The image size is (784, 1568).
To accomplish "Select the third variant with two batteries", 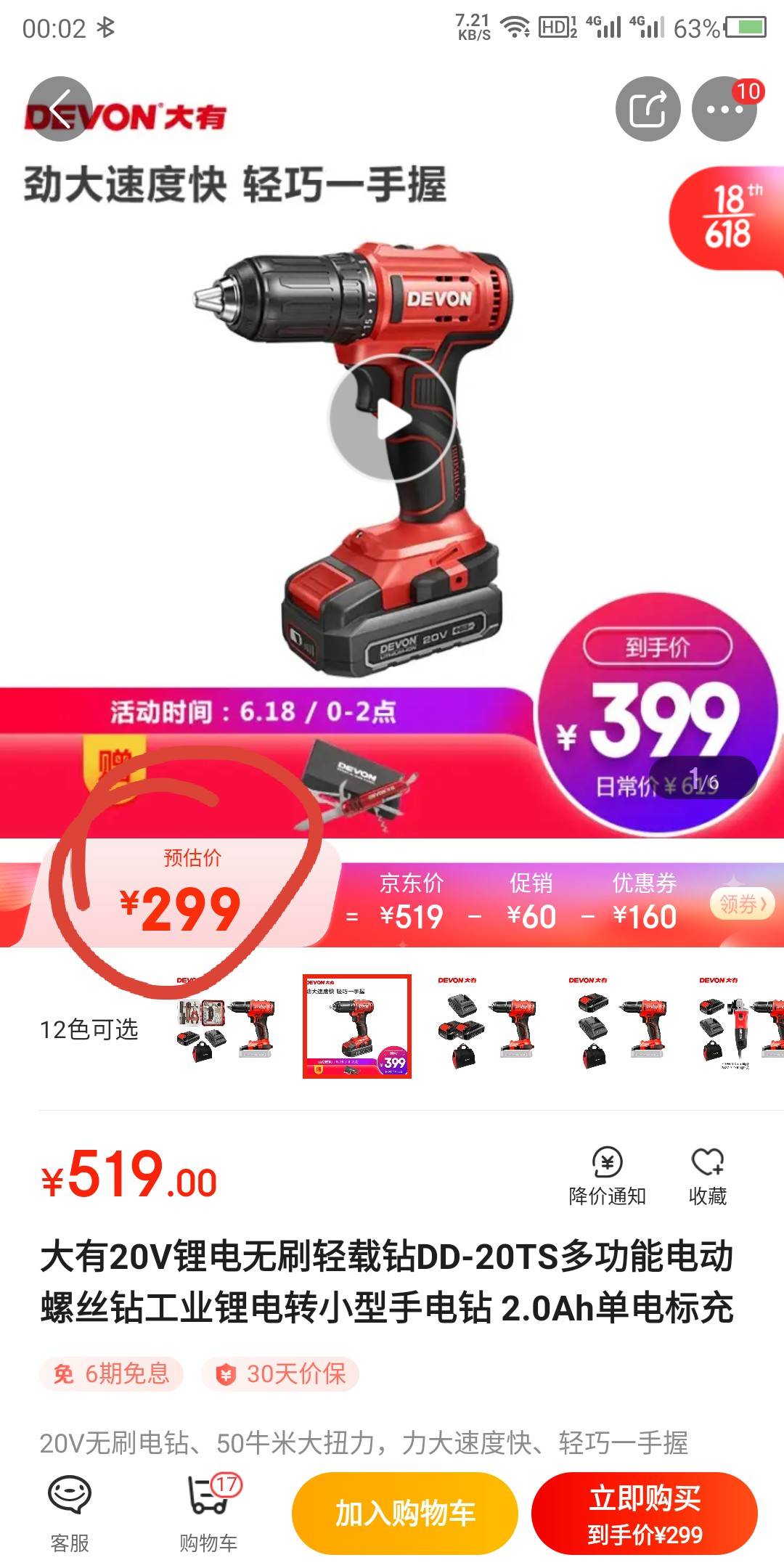I will 488,1027.
